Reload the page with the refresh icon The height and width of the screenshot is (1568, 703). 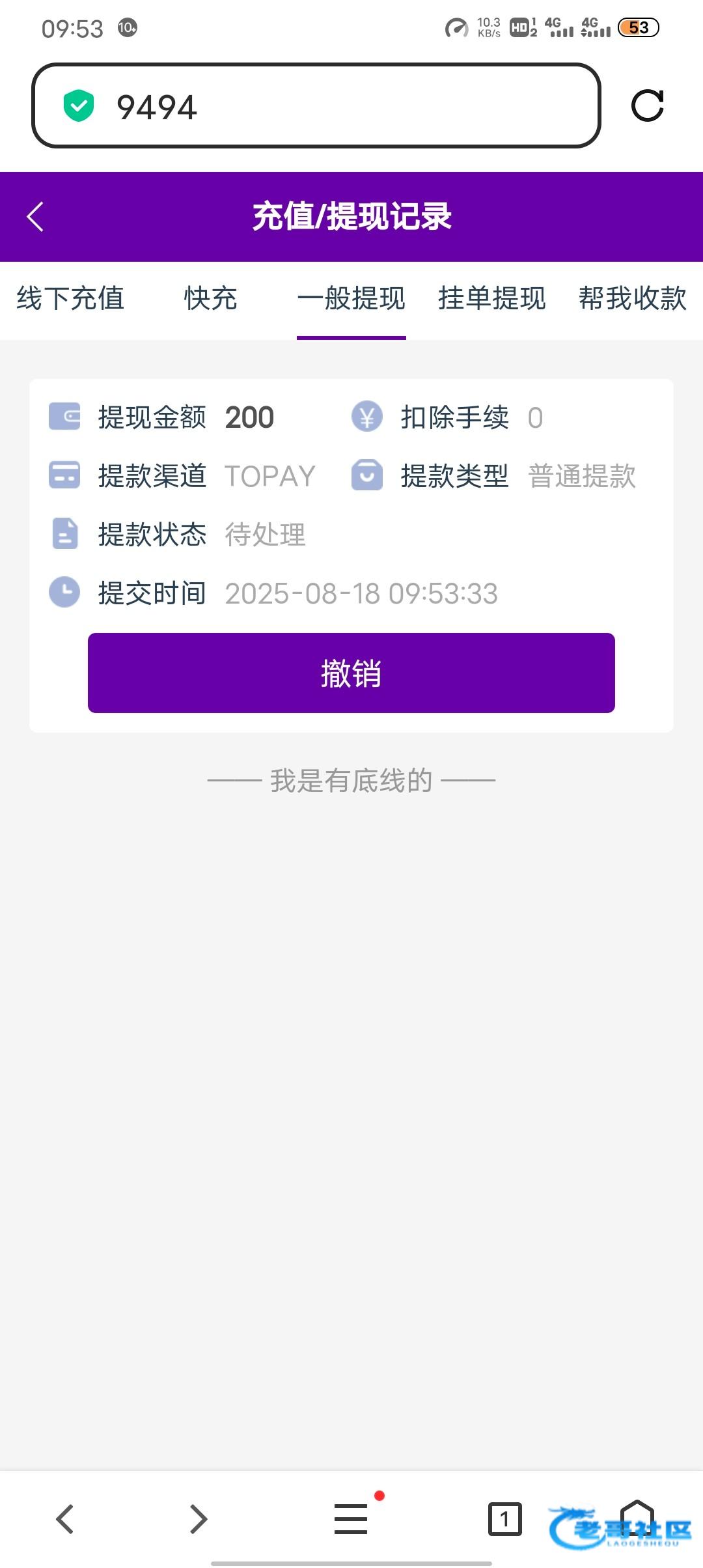[648, 105]
